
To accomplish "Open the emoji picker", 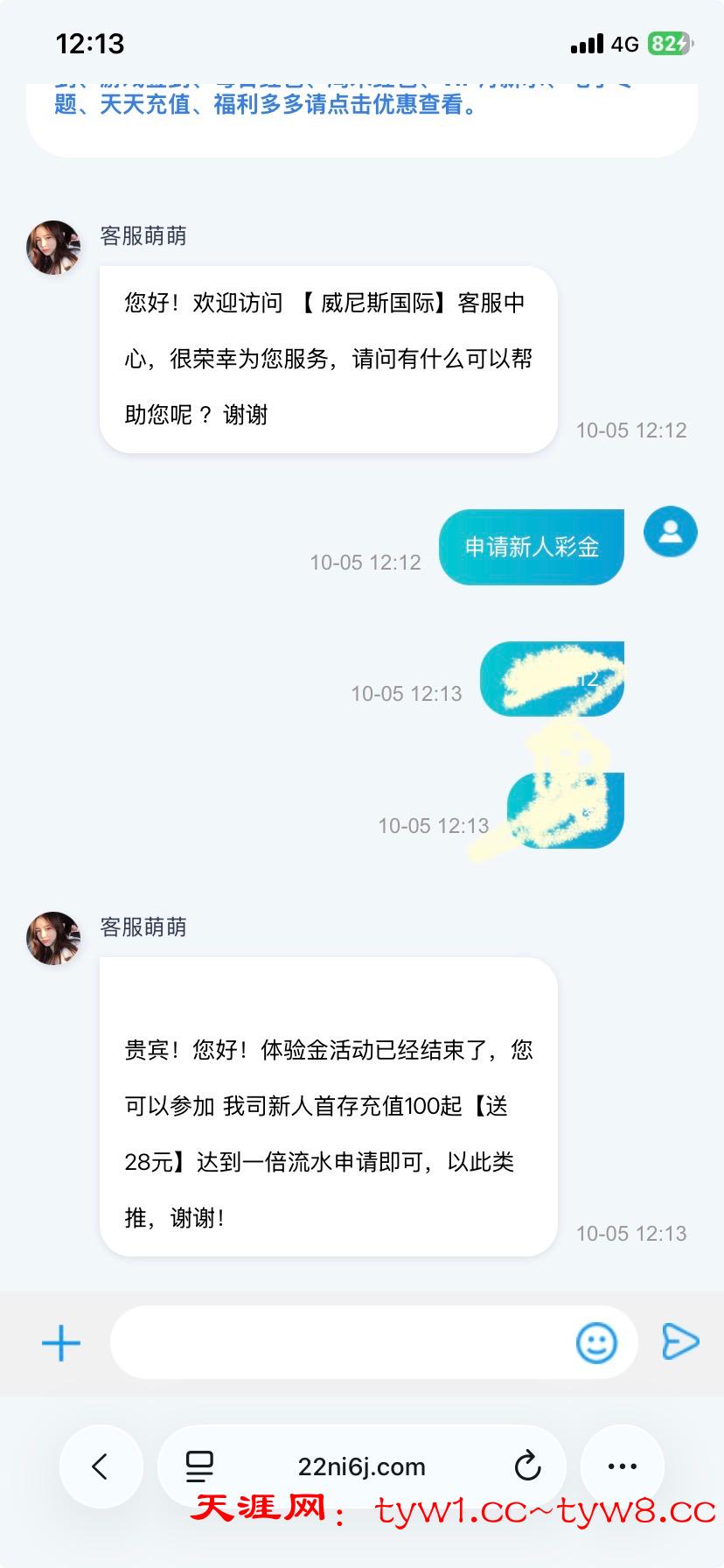I will tap(596, 1342).
